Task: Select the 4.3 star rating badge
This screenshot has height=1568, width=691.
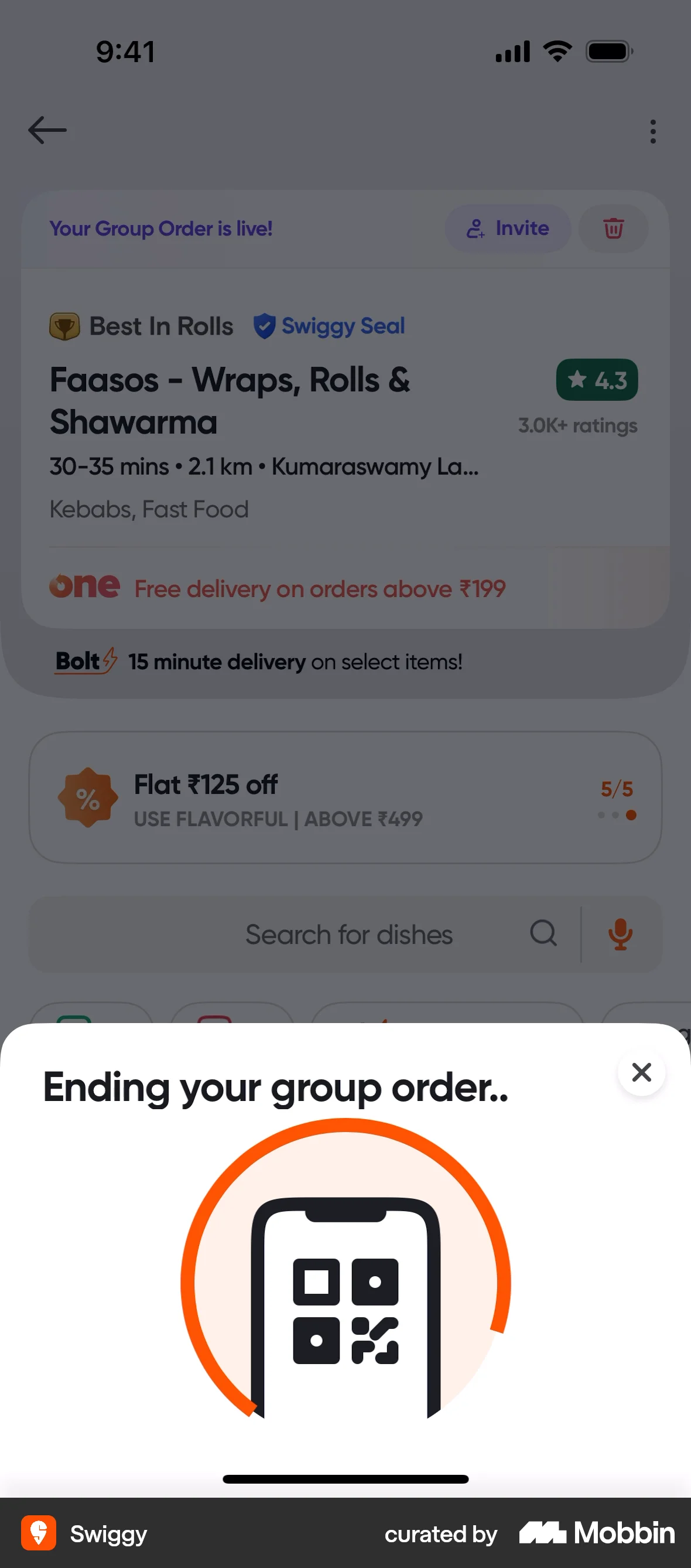Action: [x=597, y=380]
